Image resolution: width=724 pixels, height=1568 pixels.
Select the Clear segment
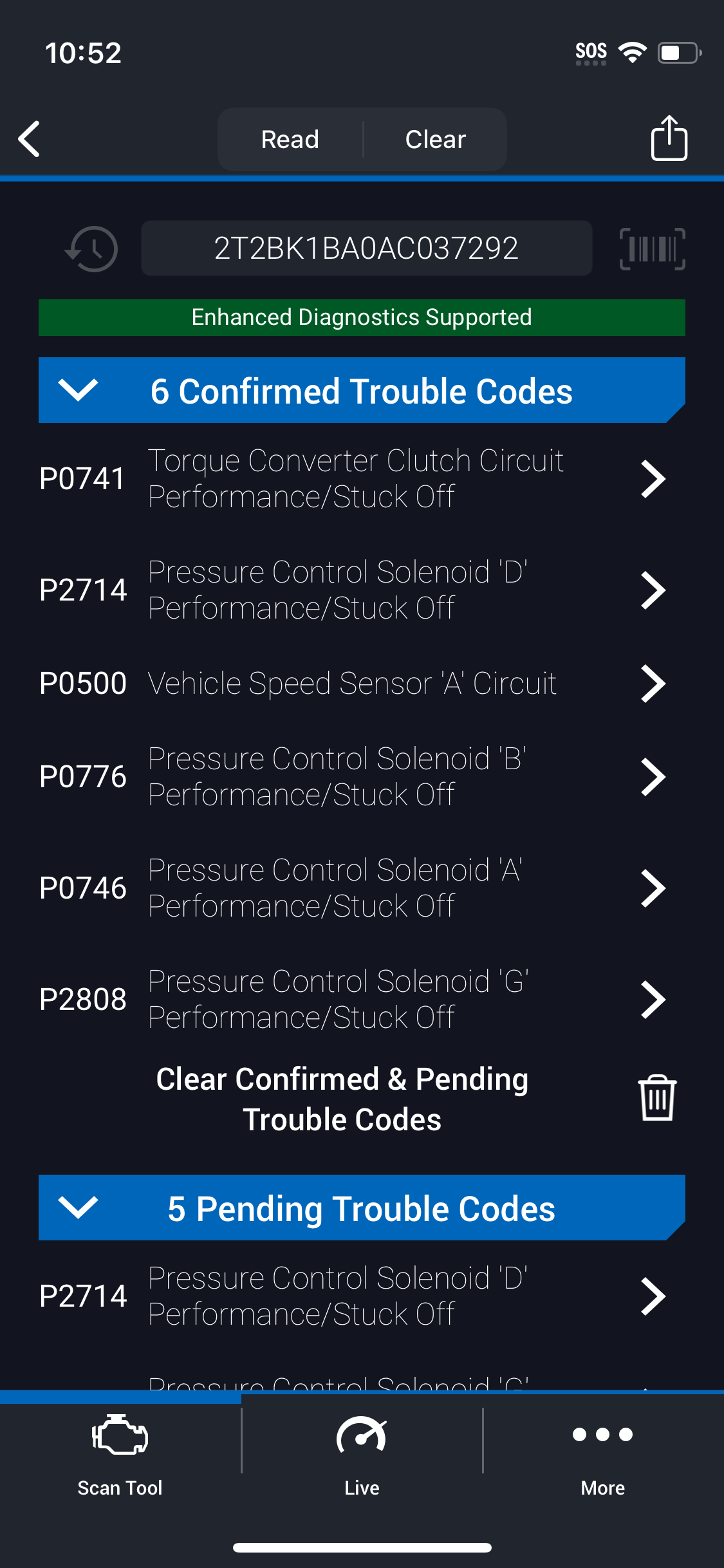pos(436,139)
